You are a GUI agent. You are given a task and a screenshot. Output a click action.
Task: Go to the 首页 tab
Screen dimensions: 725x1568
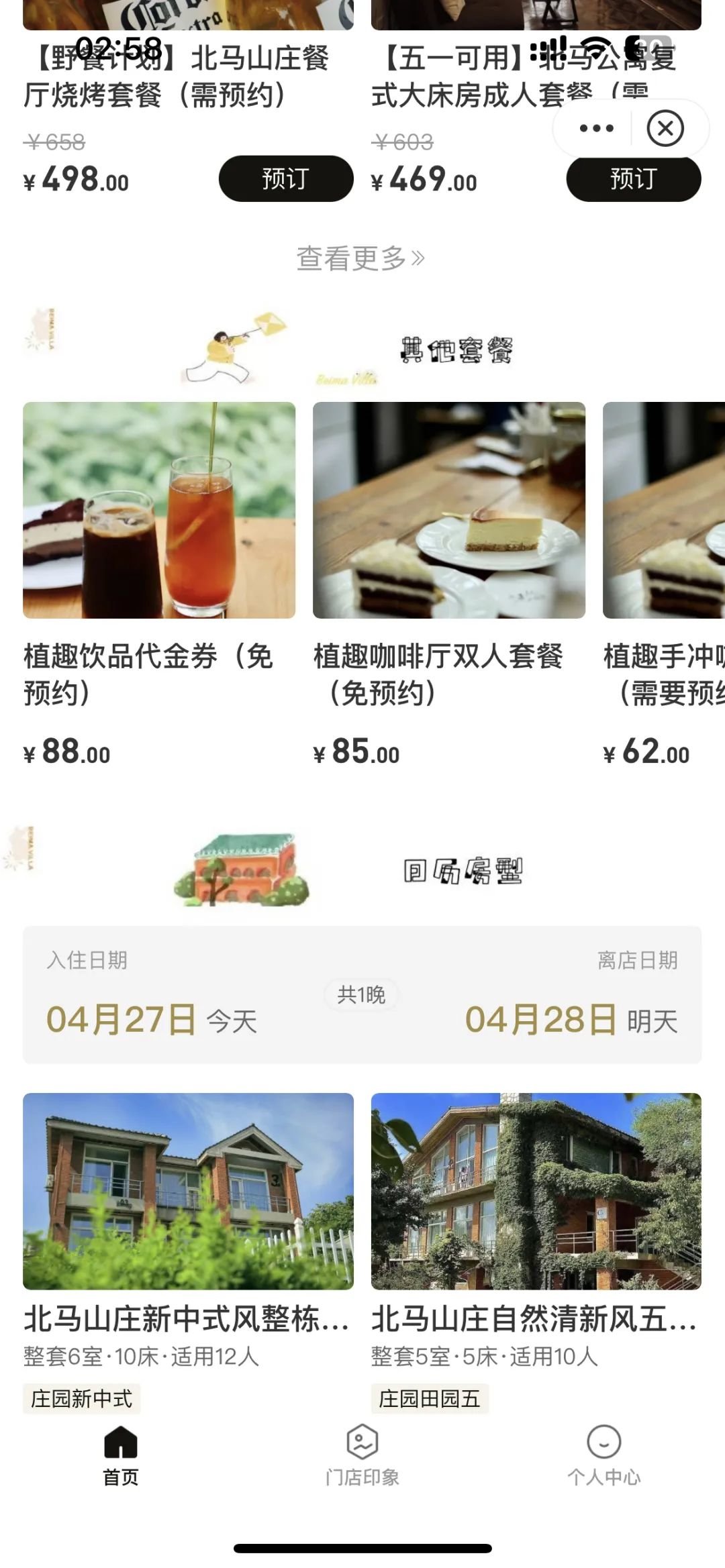tap(121, 1456)
